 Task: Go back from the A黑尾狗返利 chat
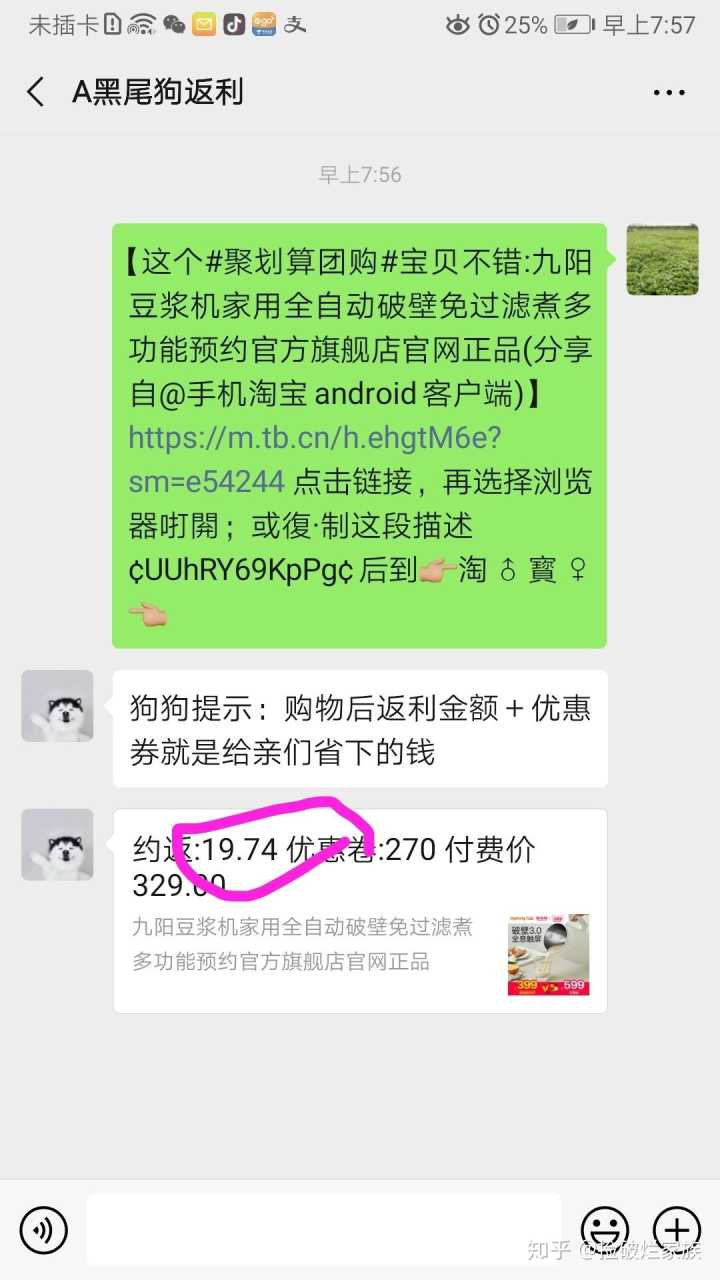[36, 93]
